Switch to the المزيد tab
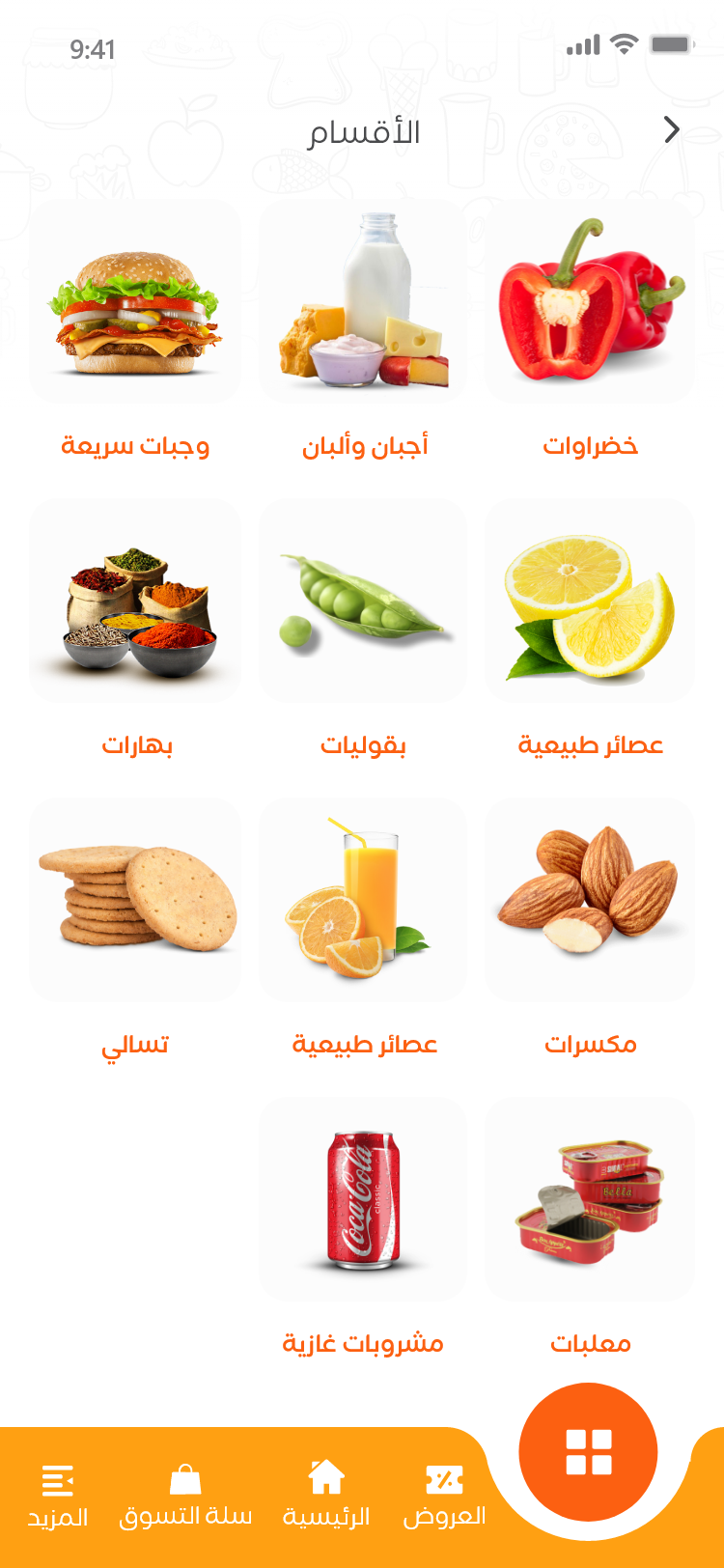Image resolution: width=724 pixels, height=1568 pixels. (58, 1497)
